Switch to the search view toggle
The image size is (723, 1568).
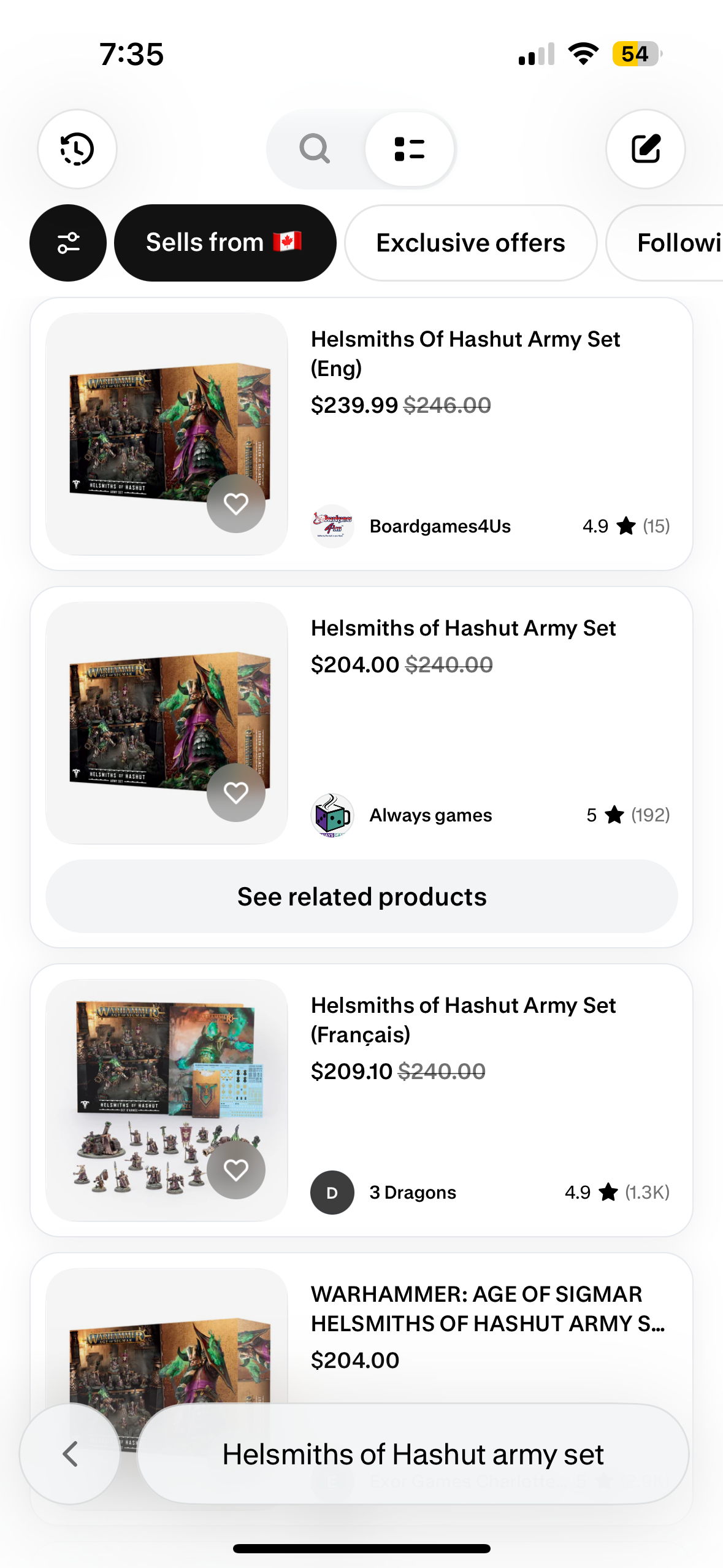(x=315, y=149)
